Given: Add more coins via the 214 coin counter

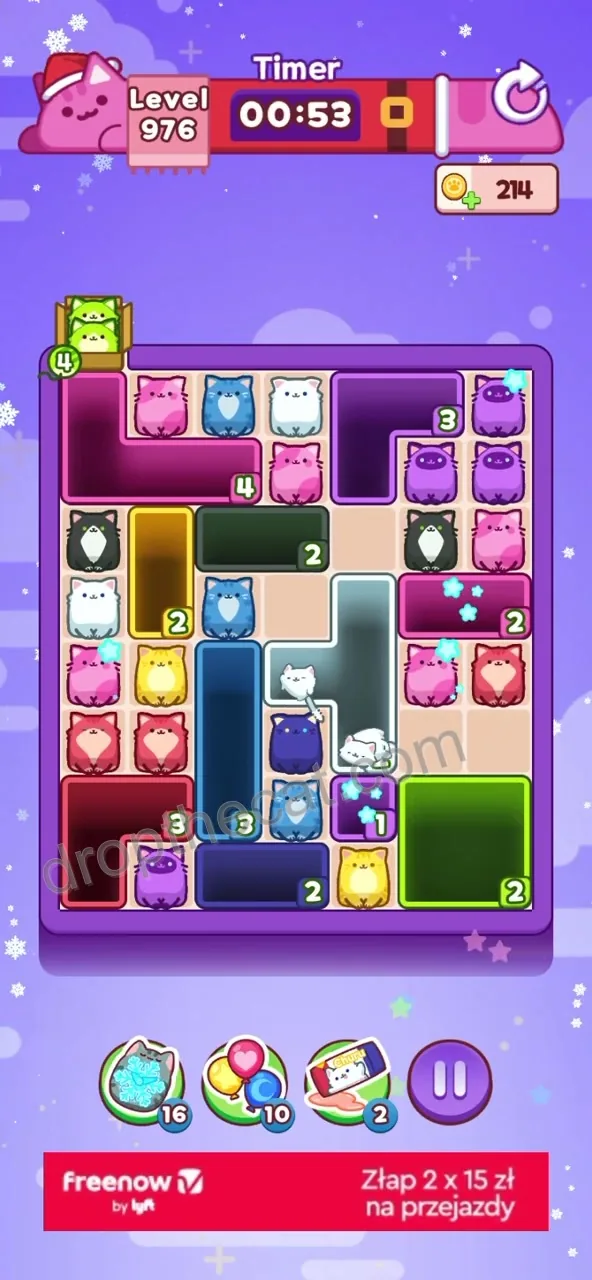Looking at the screenshot, I should 496,189.
